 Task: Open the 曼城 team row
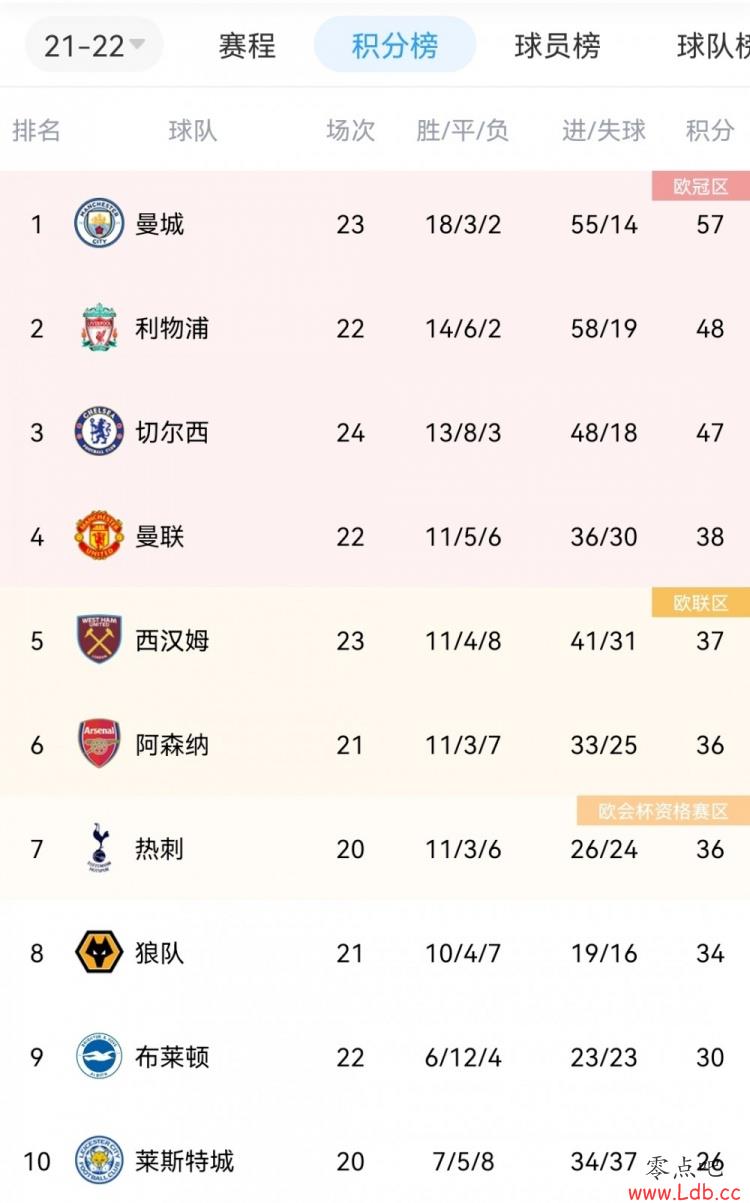[x=375, y=223]
